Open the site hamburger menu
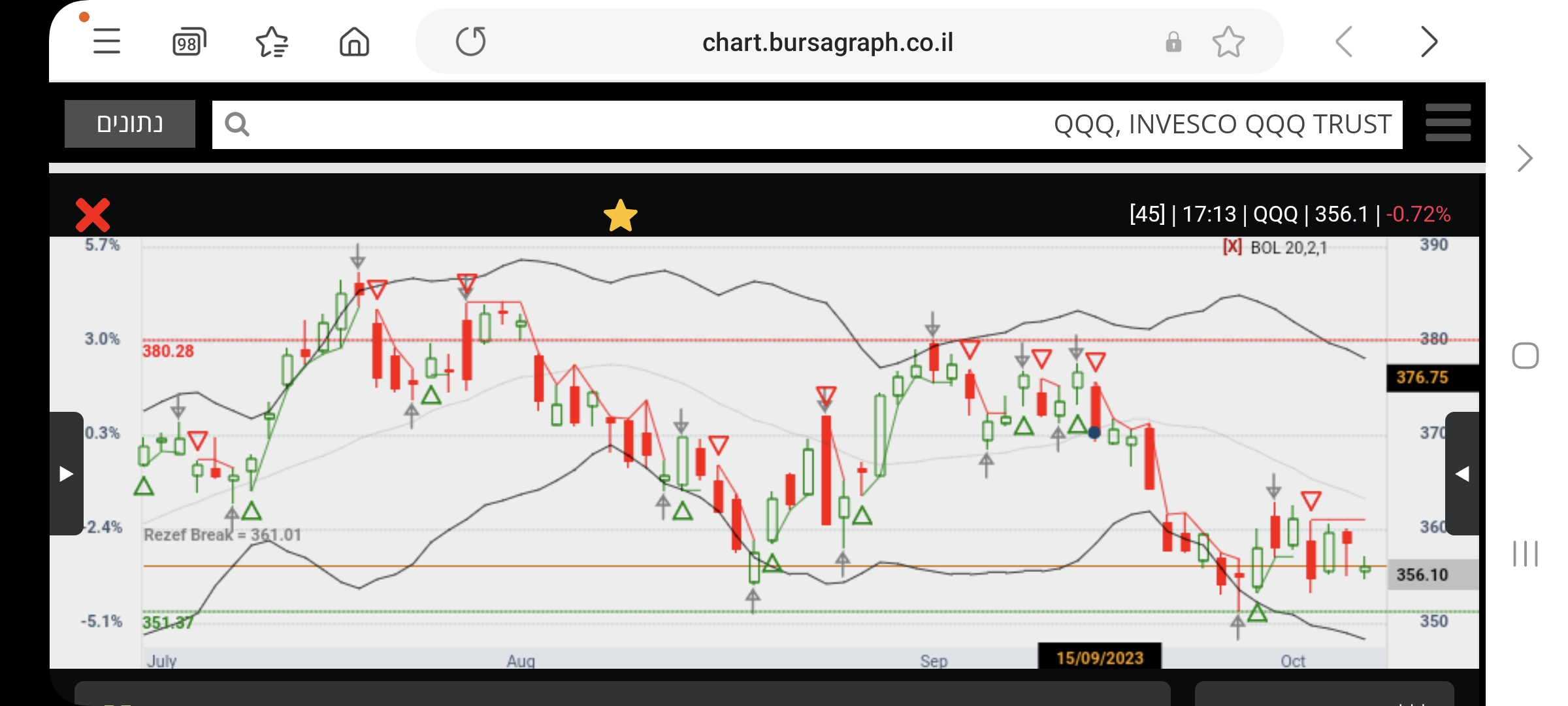The height and width of the screenshot is (706, 1568). pyautogui.click(x=1448, y=123)
